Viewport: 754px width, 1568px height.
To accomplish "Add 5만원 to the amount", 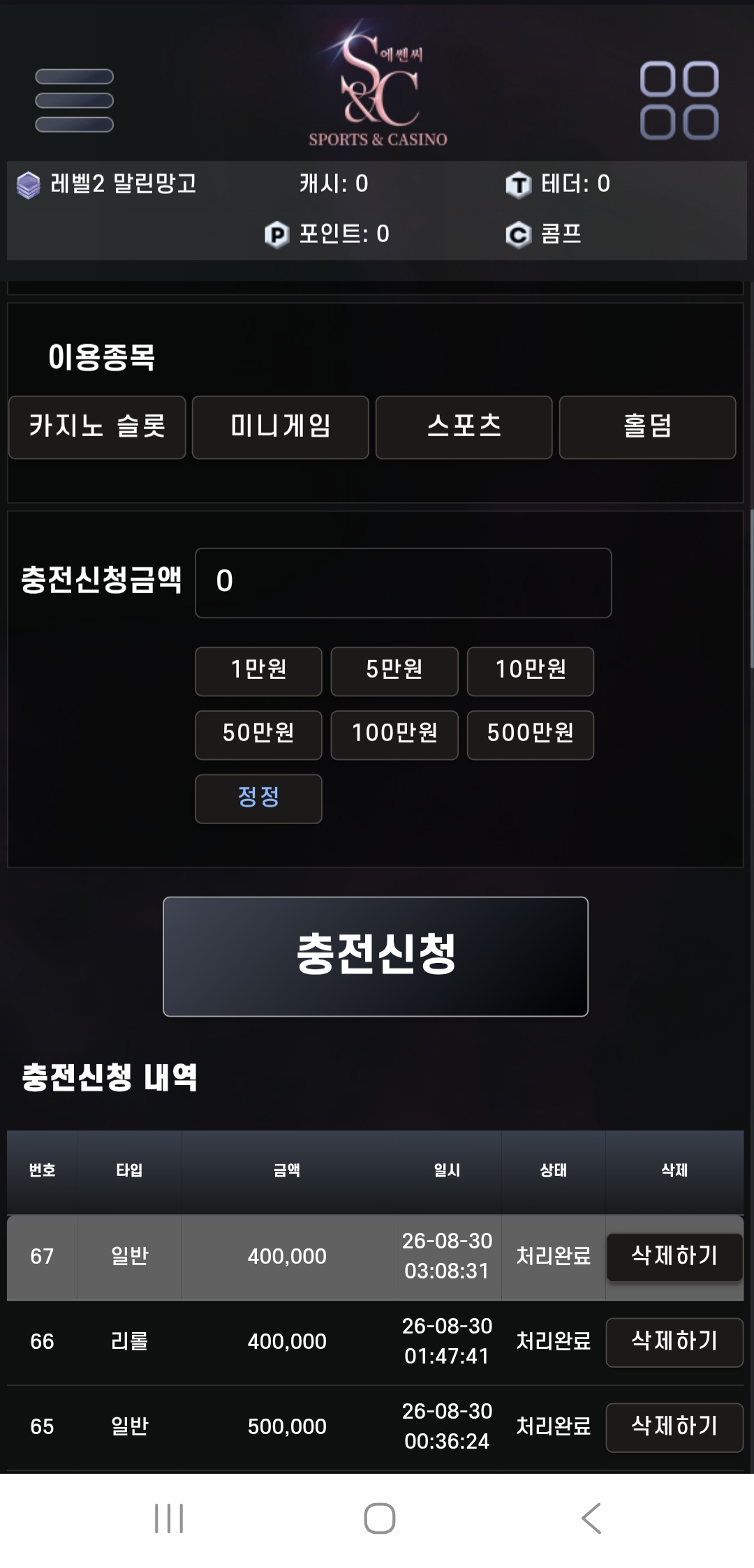I will [394, 671].
